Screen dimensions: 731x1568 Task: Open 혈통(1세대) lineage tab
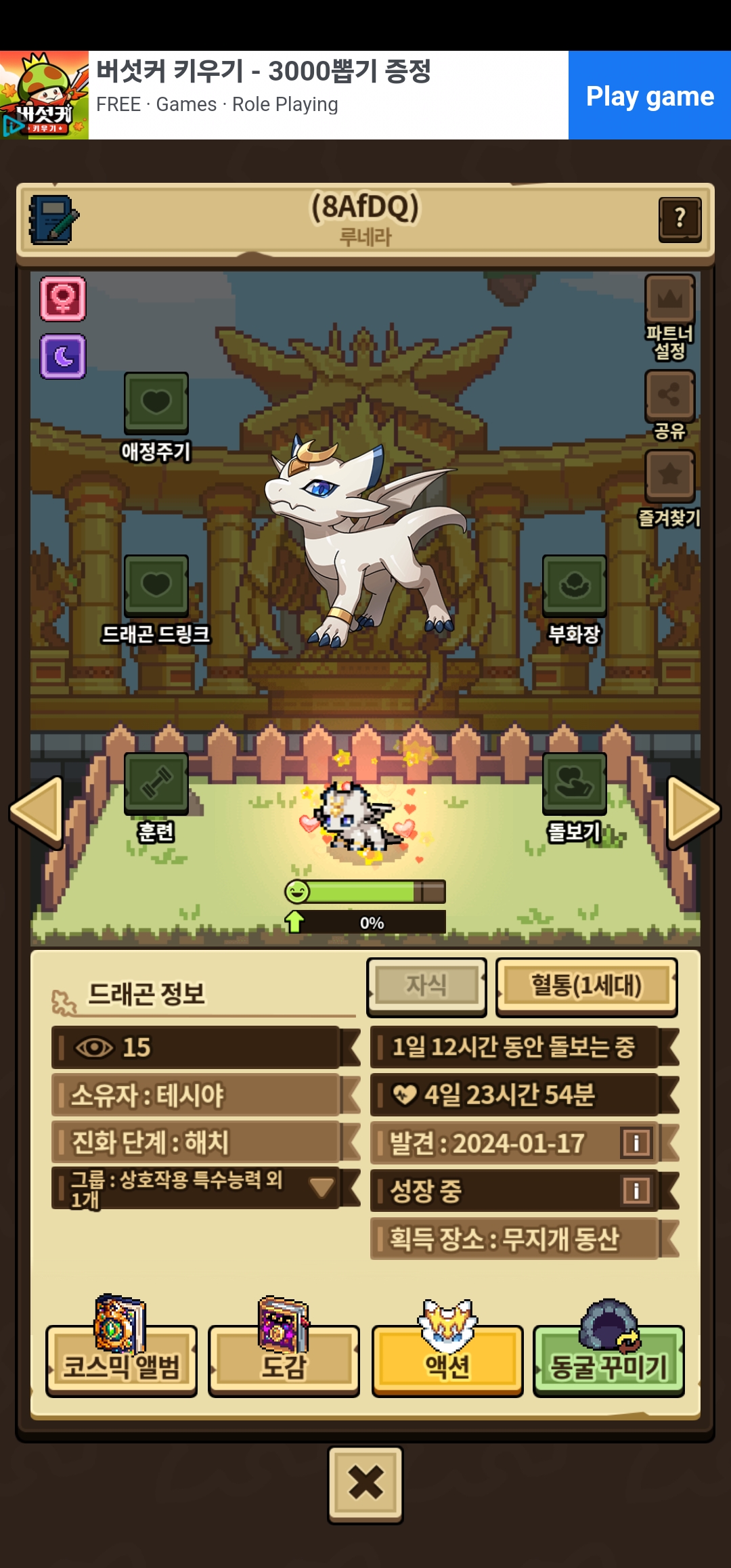[586, 986]
